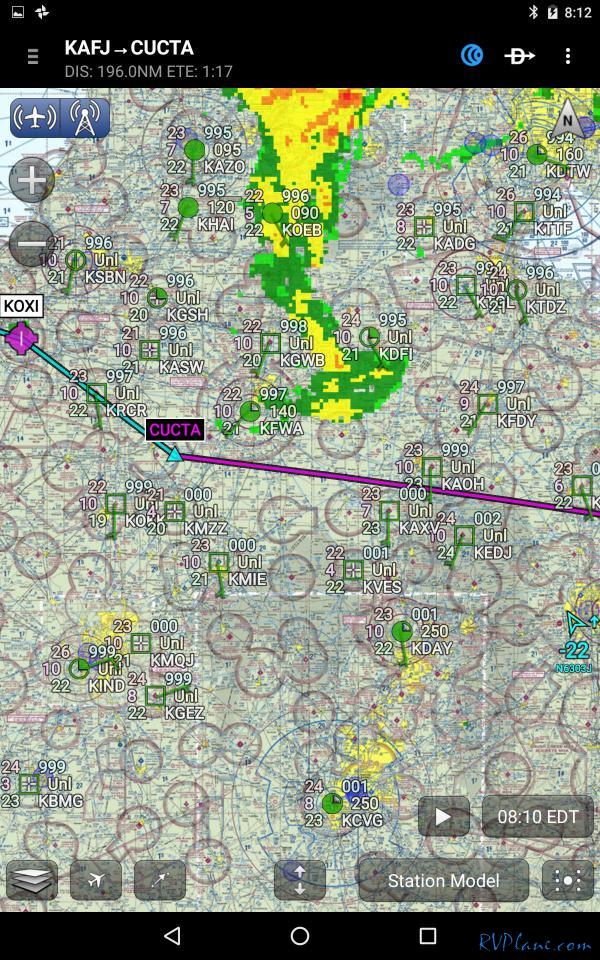
Task: Tap the 08:10 EDT time button
Action: pos(538,817)
